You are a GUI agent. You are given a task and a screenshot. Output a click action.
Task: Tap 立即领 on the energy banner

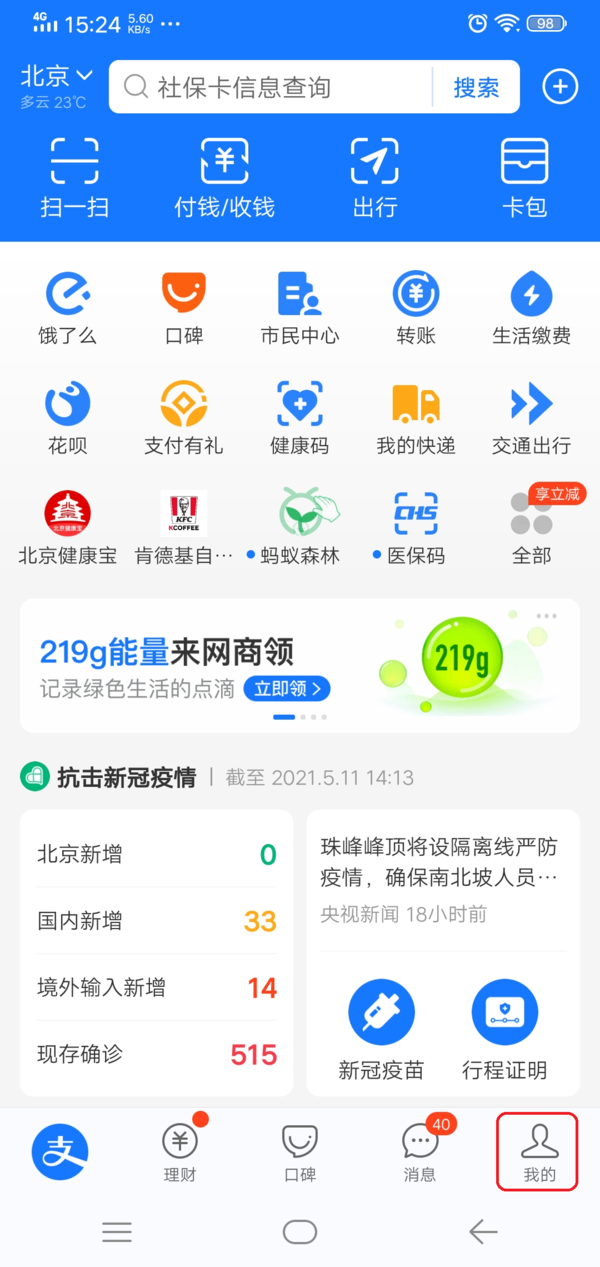point(291,688)
